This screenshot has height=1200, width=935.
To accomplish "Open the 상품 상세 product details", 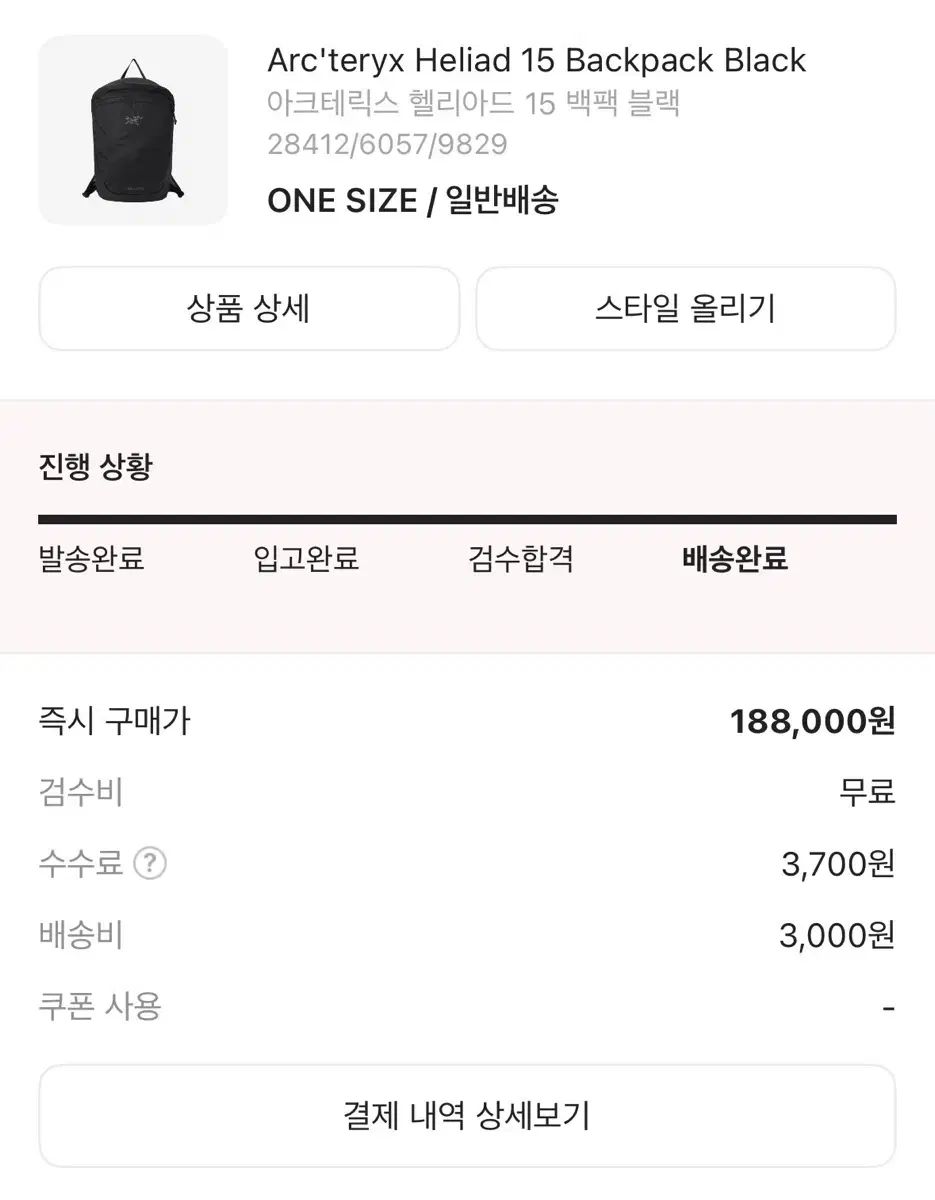I will [x=248, y=309].
